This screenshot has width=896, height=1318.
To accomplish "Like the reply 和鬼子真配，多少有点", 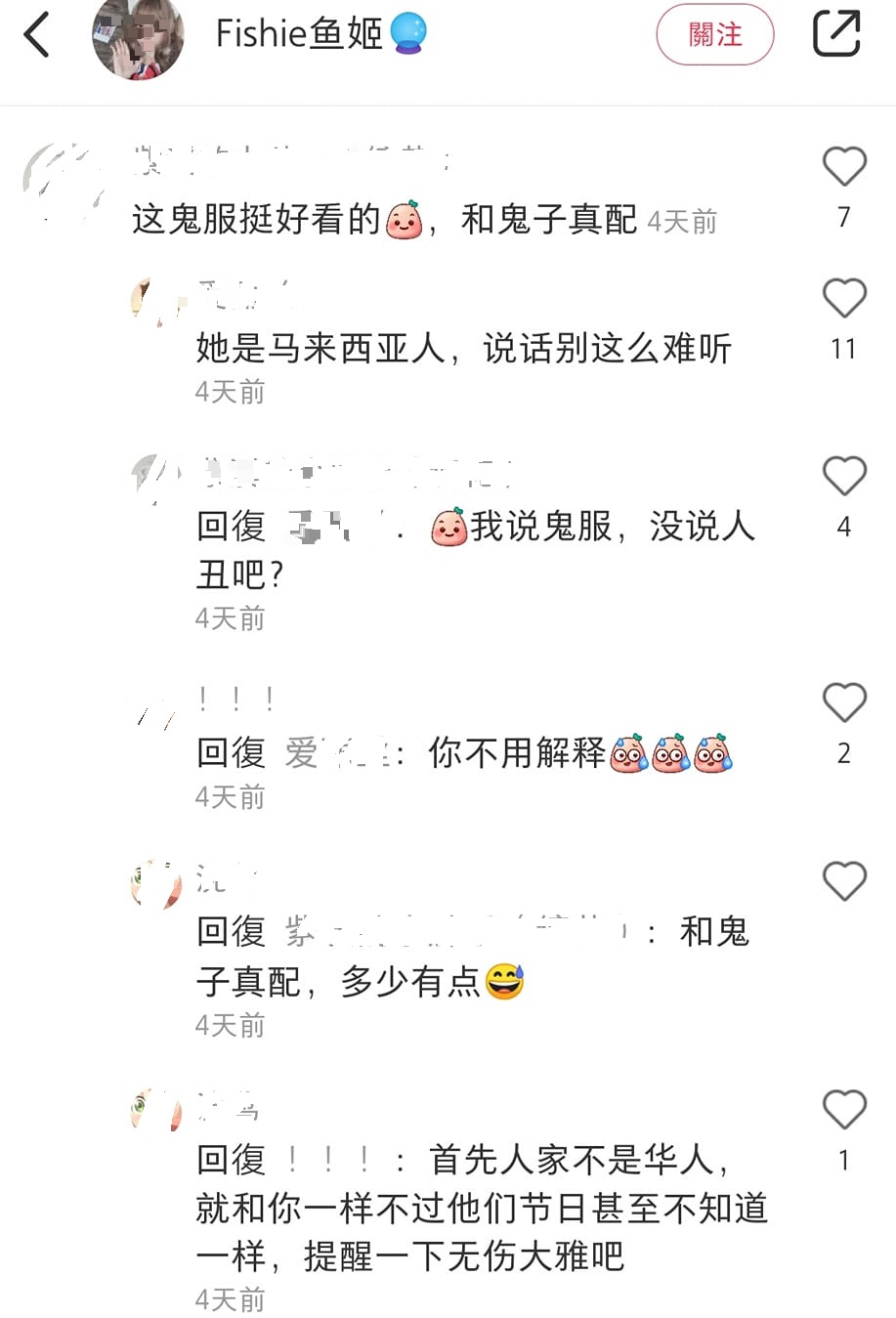I will tap(842, 880).
